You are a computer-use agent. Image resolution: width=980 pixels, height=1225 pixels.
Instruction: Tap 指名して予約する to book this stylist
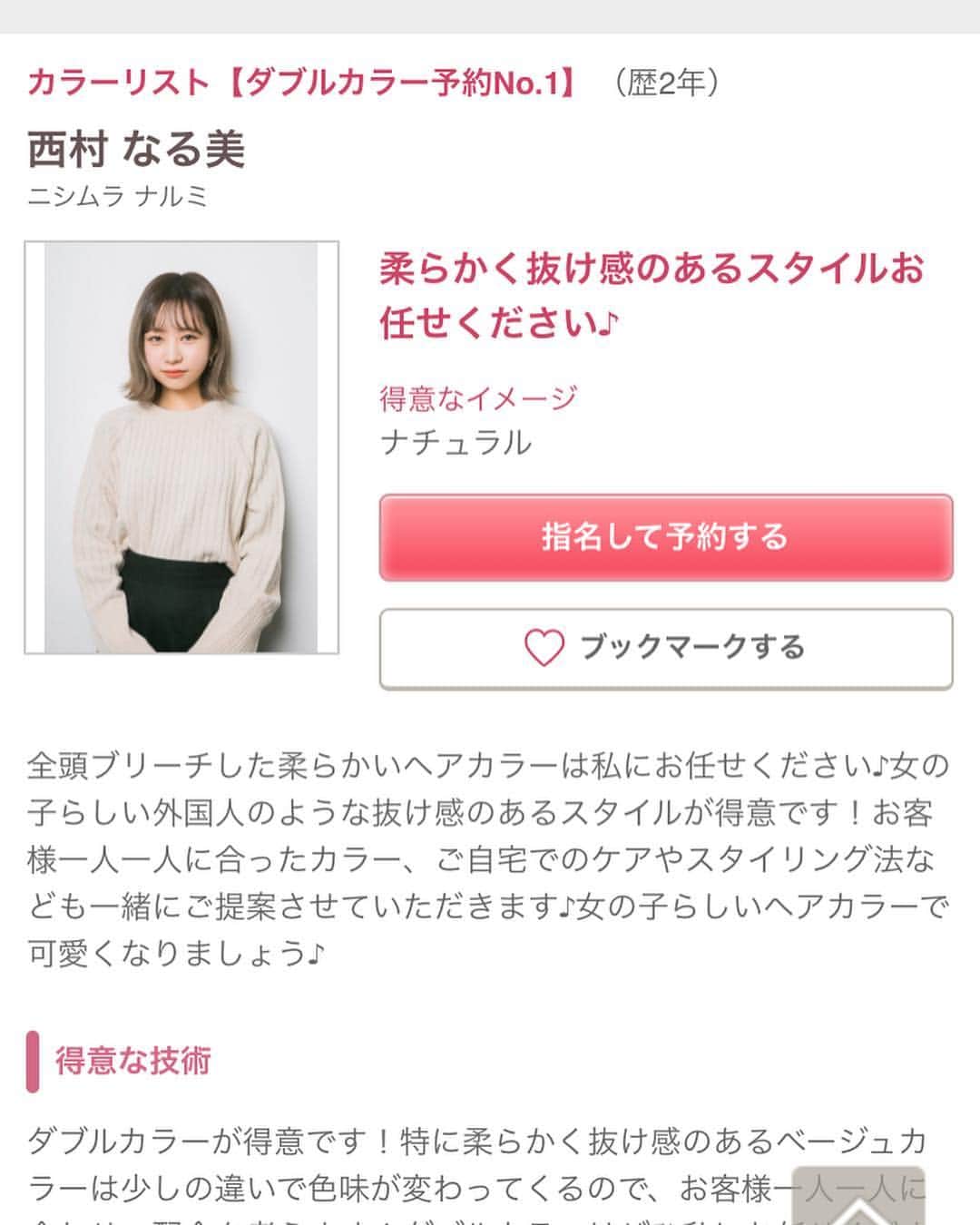coord(665,537)
